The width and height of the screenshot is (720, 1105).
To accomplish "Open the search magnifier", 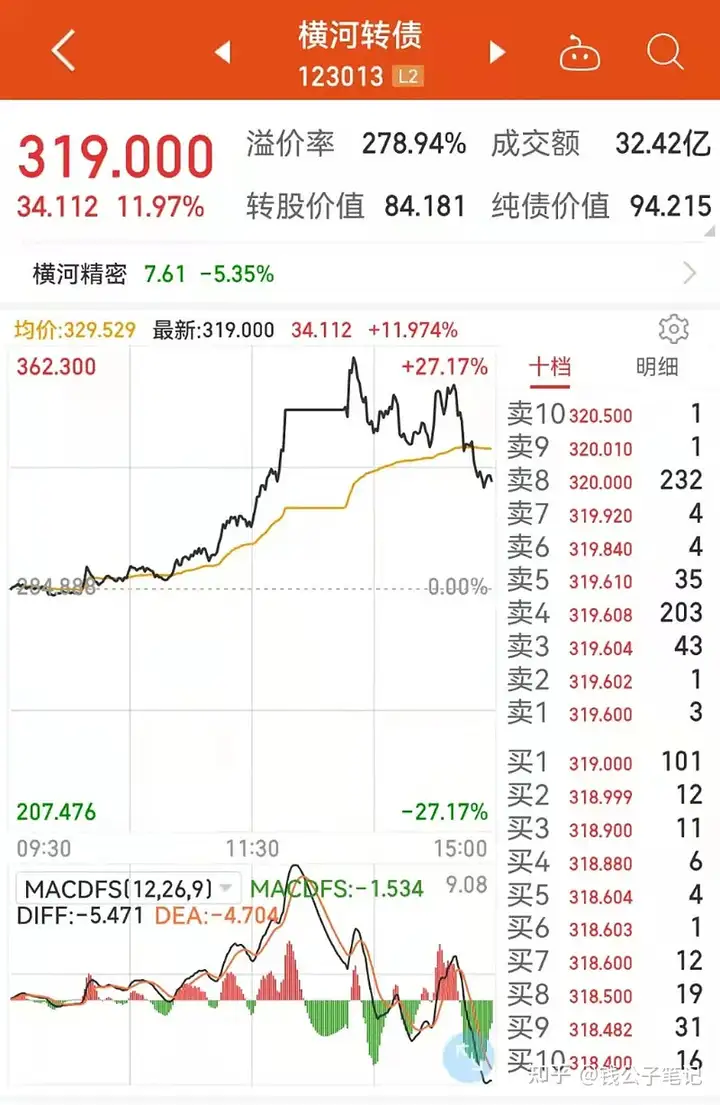I will pos(664,50).
